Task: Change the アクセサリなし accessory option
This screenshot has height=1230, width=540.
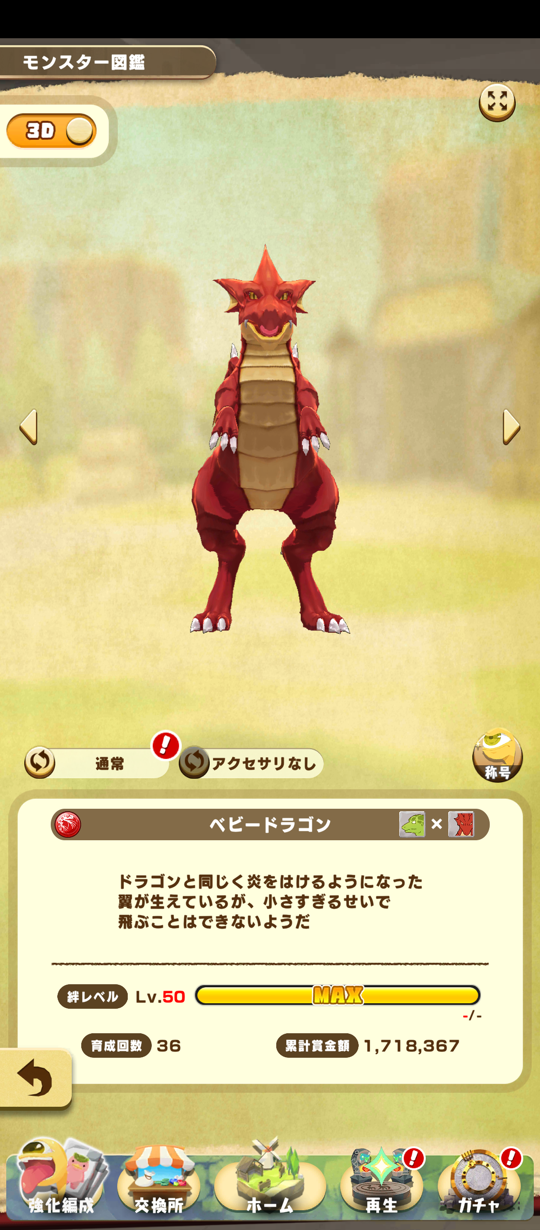Action: [251, 764]
